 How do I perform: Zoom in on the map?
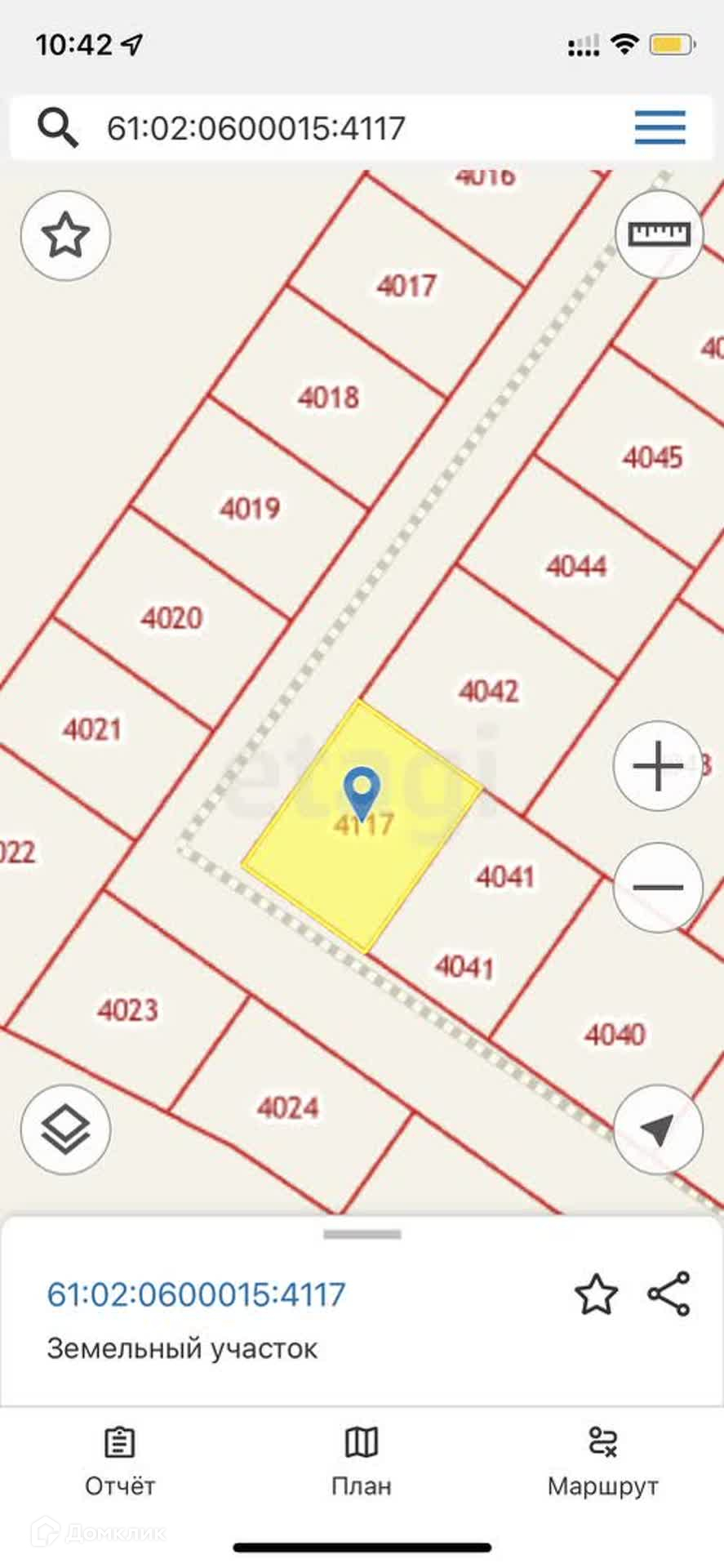coord(658,766)
